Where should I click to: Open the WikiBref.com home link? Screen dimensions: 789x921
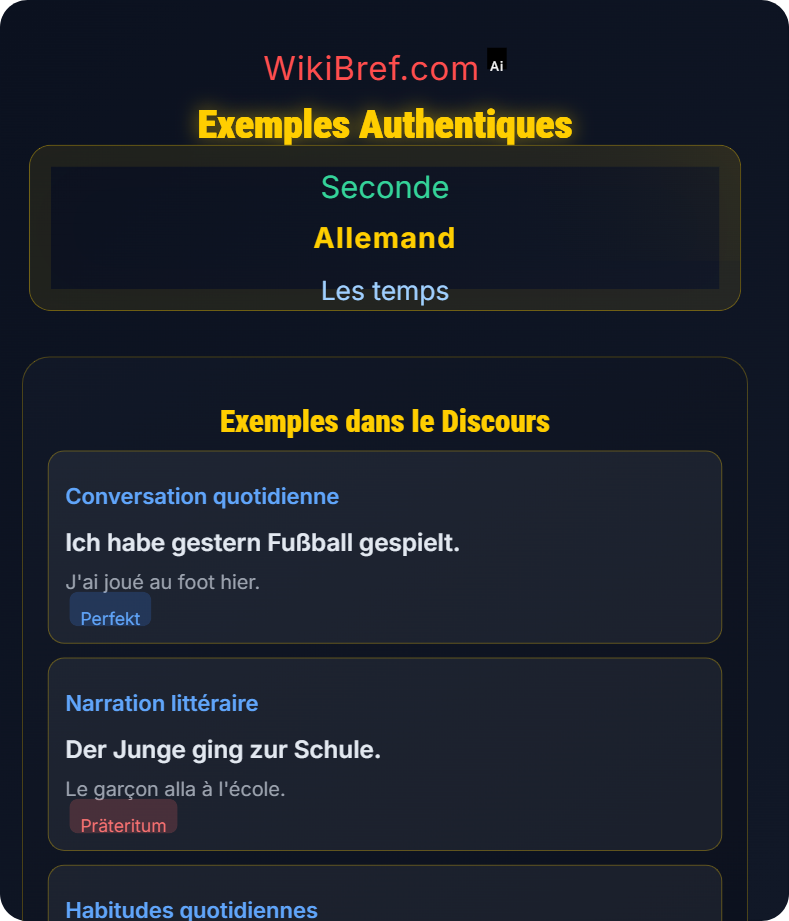(x=371, y=69)
